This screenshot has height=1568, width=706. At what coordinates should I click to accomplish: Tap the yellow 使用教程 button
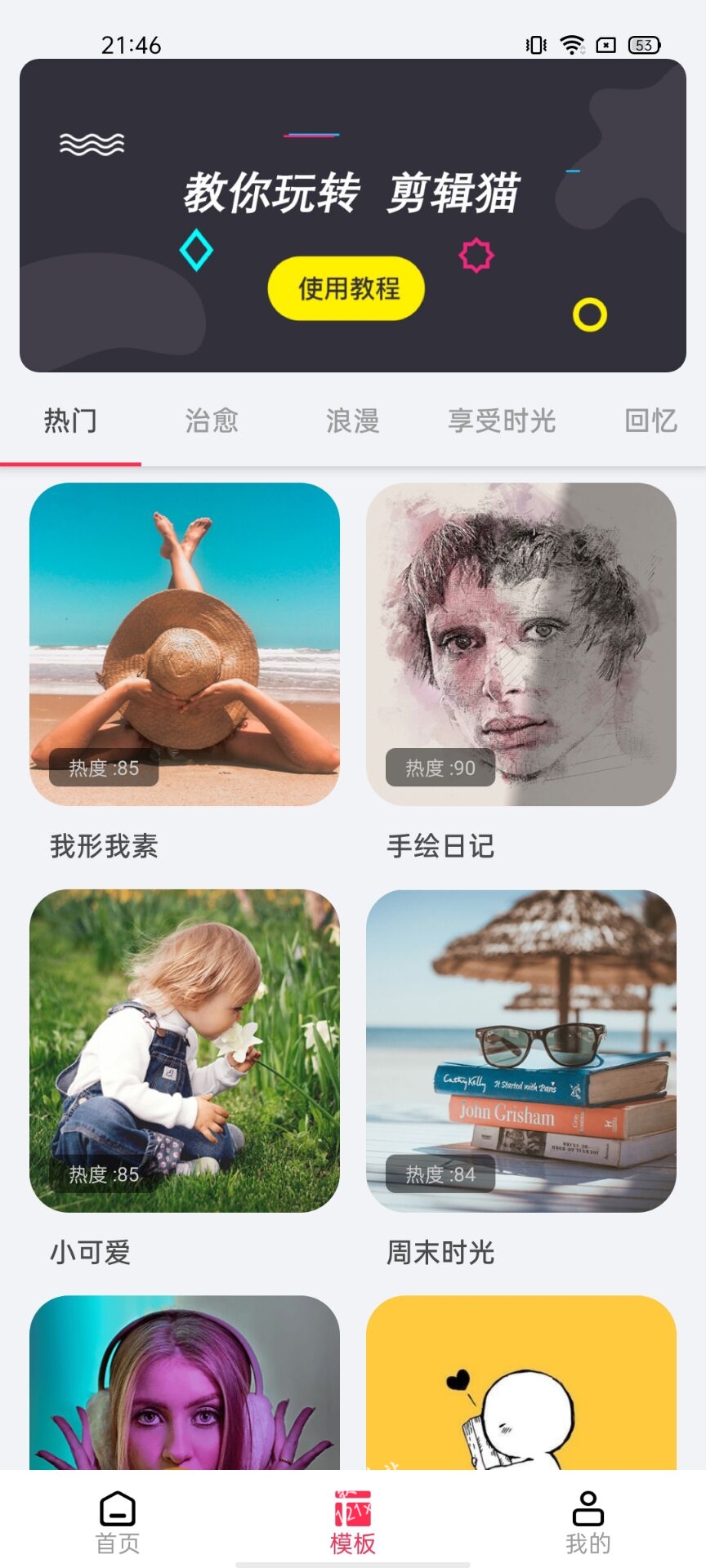346,288
